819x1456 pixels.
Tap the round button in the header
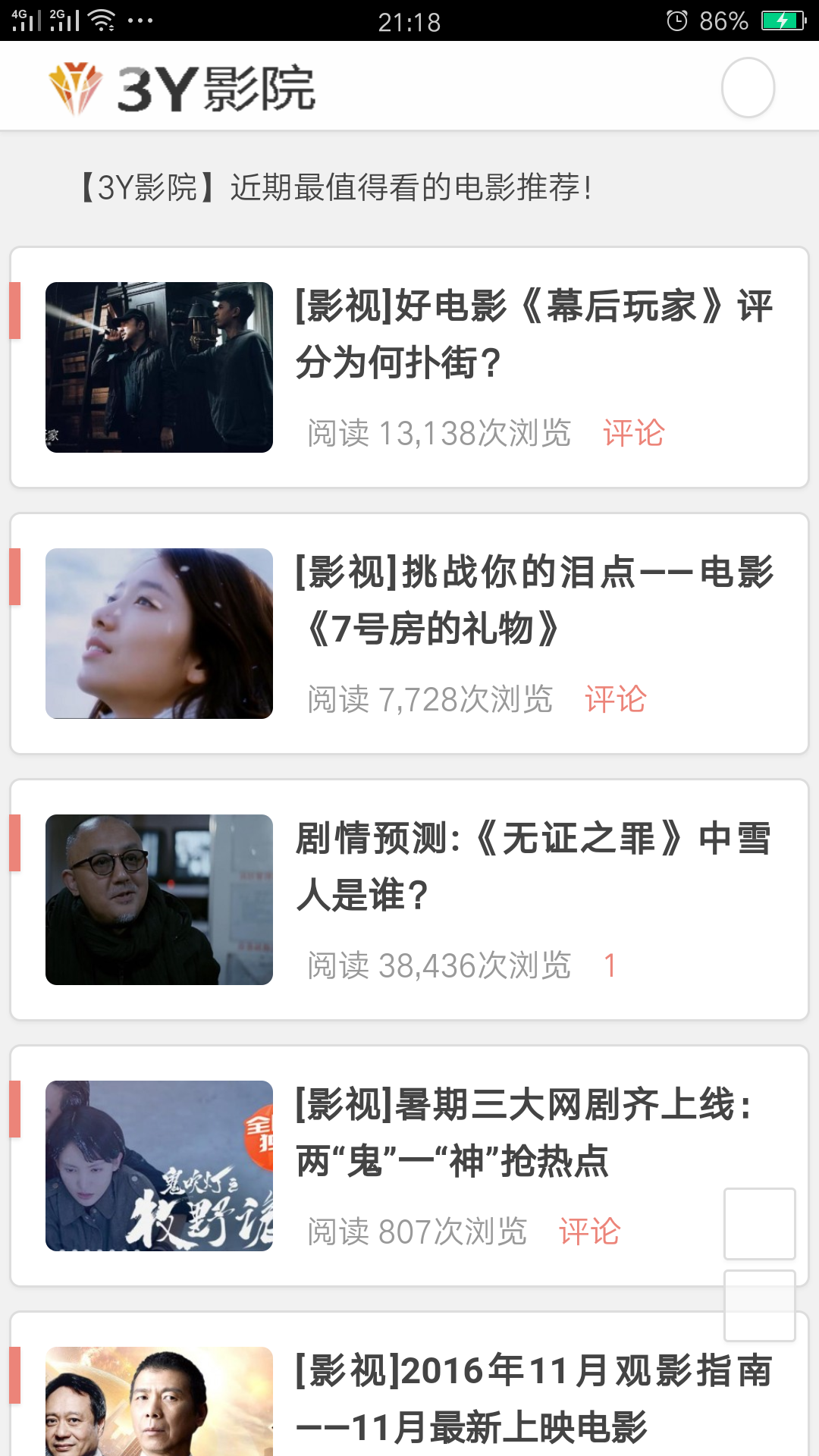point(748,88)
